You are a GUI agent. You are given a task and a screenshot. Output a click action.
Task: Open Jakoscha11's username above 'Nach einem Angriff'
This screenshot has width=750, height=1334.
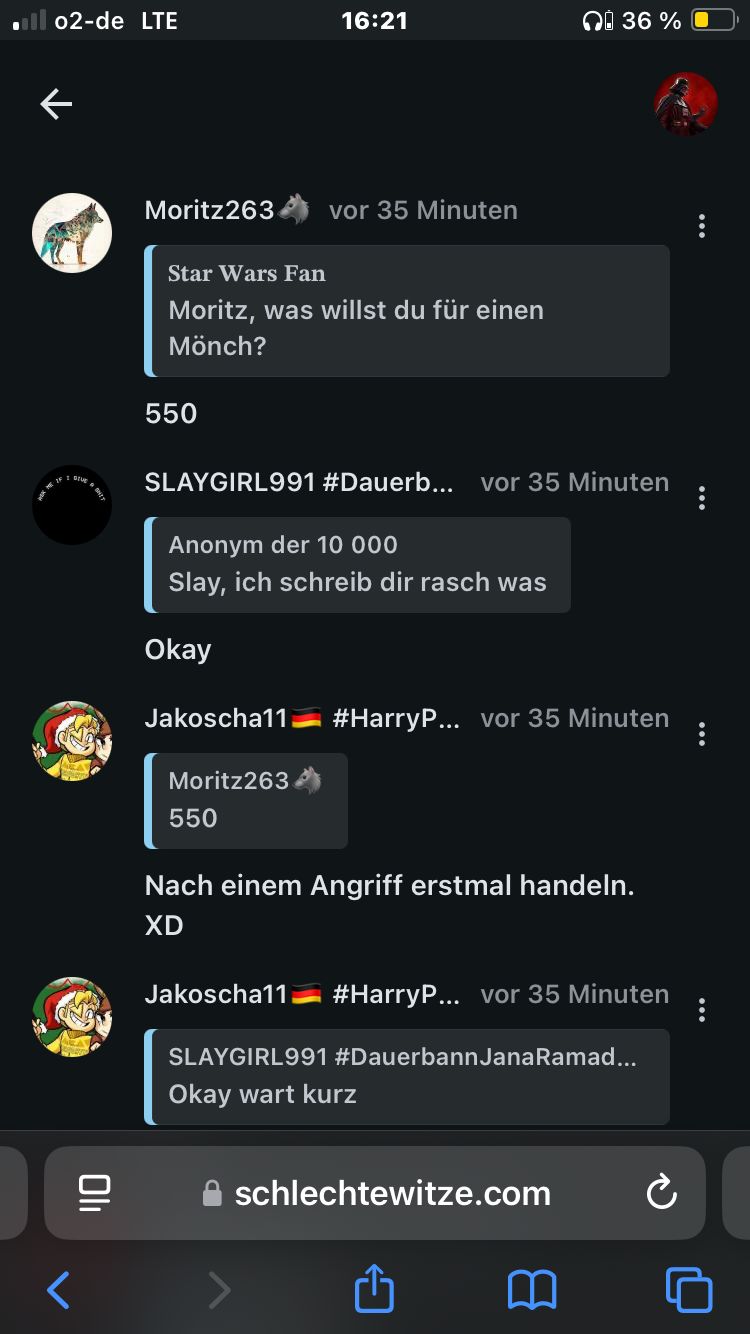[217, 718]
